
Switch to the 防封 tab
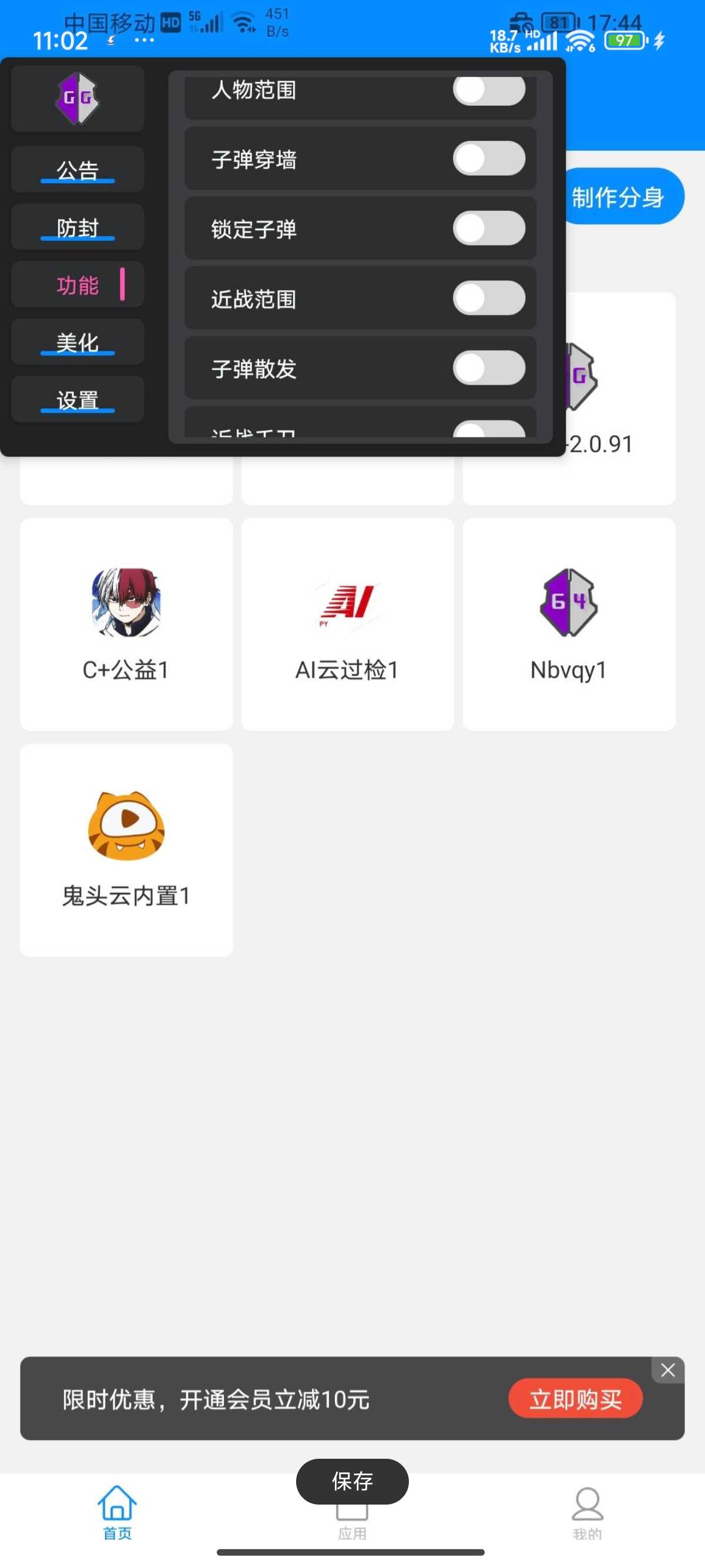point(78,227)
